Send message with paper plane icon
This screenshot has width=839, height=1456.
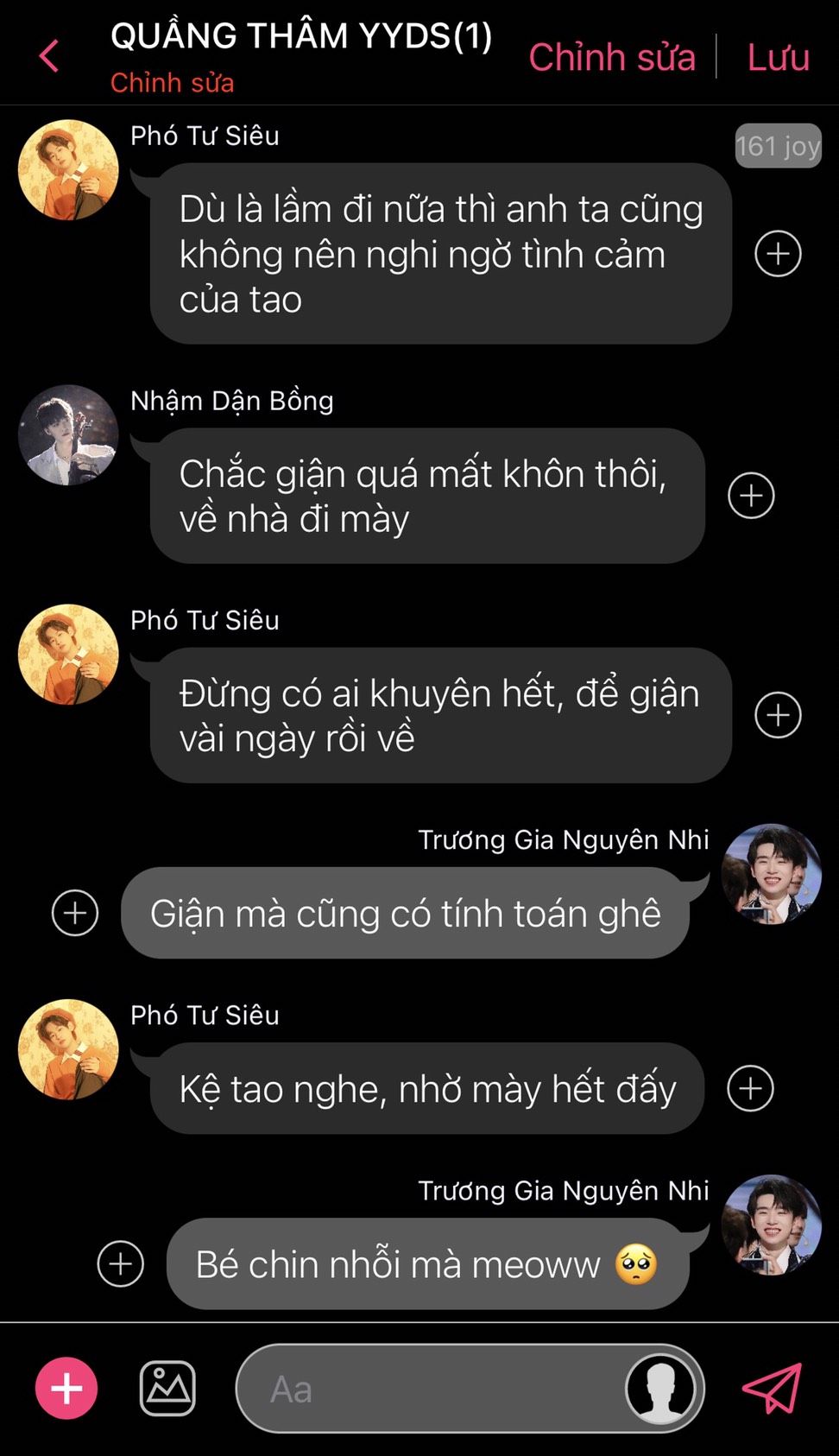point(773,1389)
